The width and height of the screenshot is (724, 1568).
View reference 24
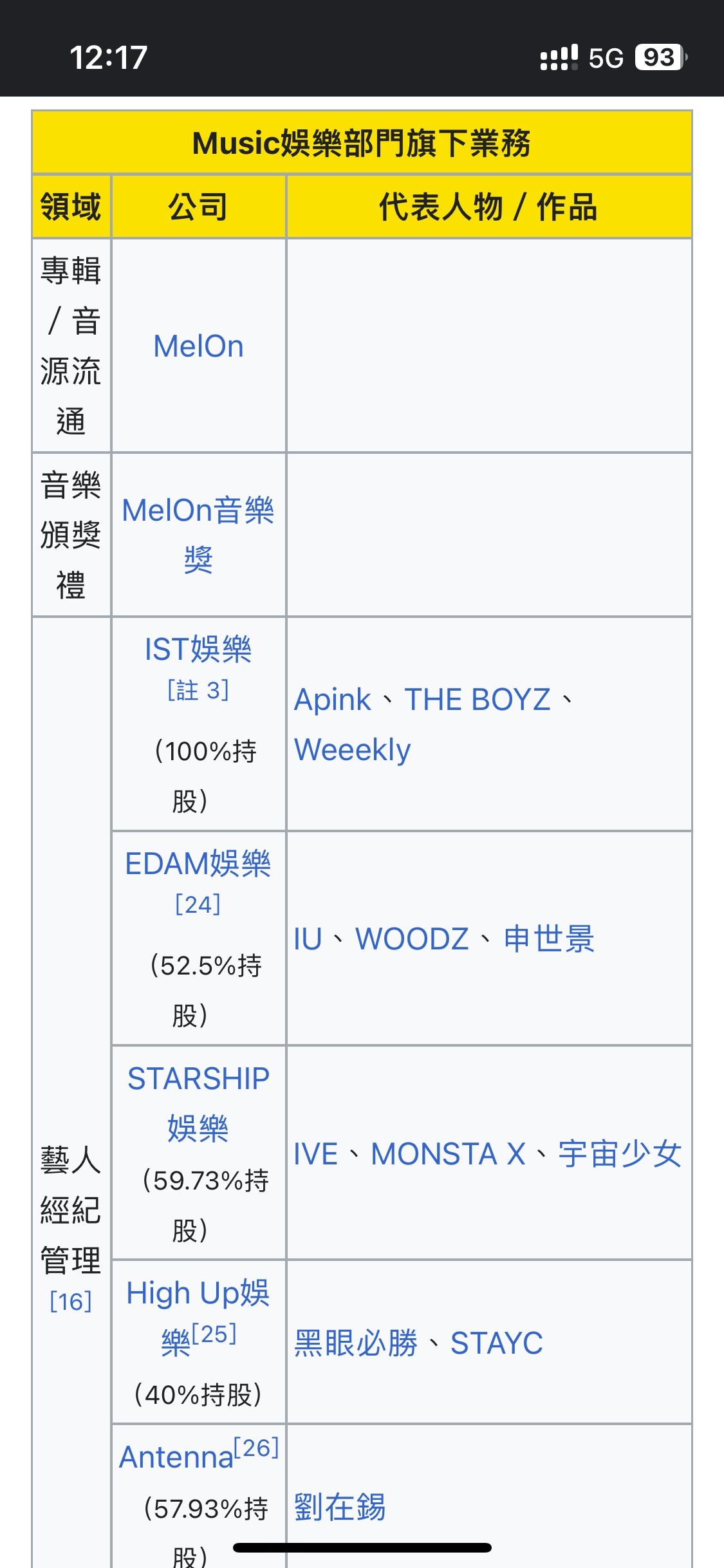tap(198, 904)
